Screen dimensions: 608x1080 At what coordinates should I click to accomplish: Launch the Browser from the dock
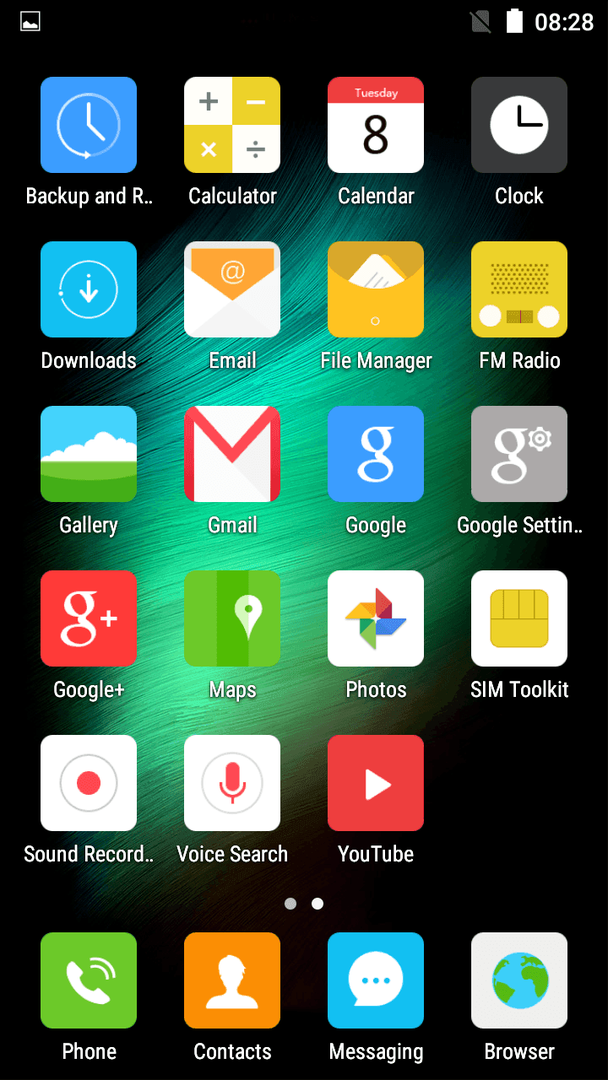click(519, 981)
